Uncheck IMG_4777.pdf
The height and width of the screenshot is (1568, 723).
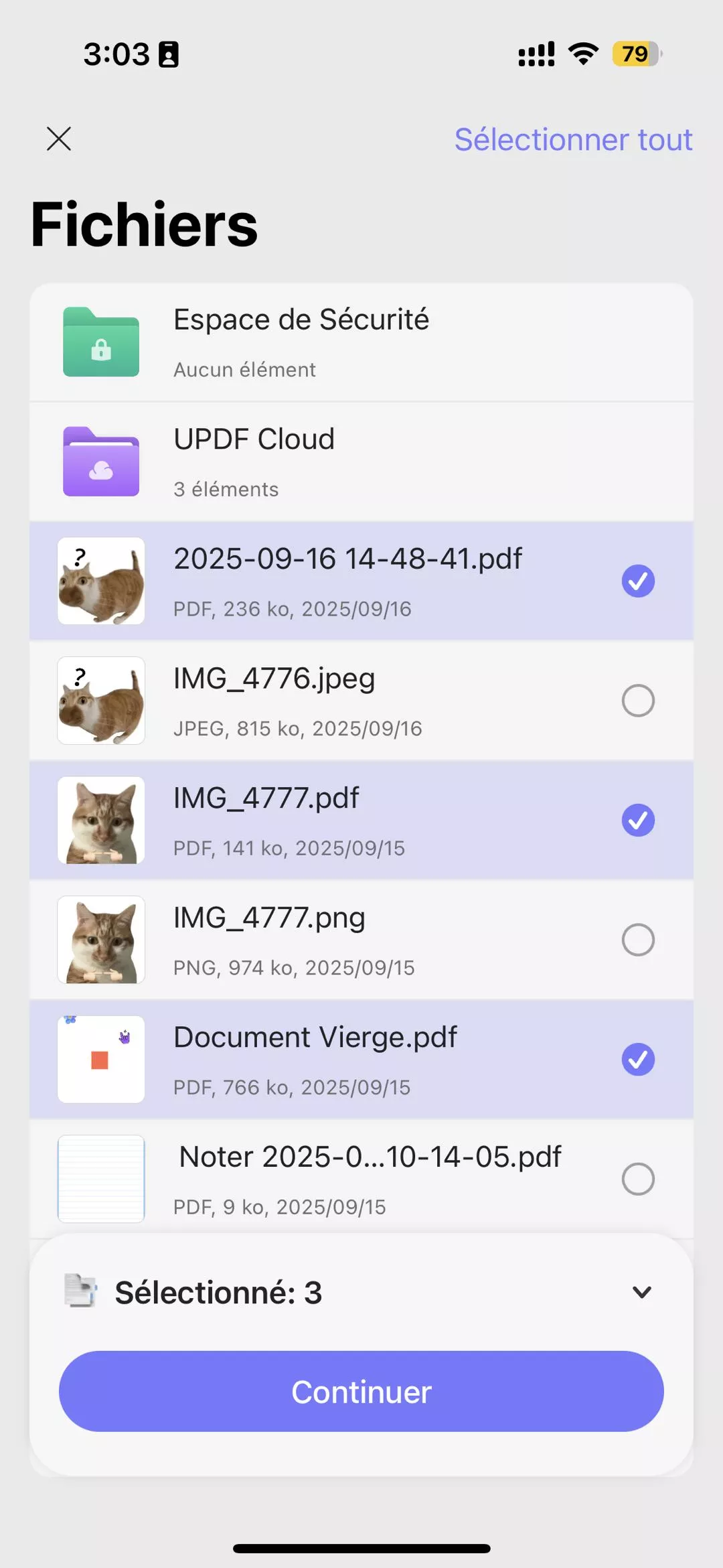click(637, 820)
